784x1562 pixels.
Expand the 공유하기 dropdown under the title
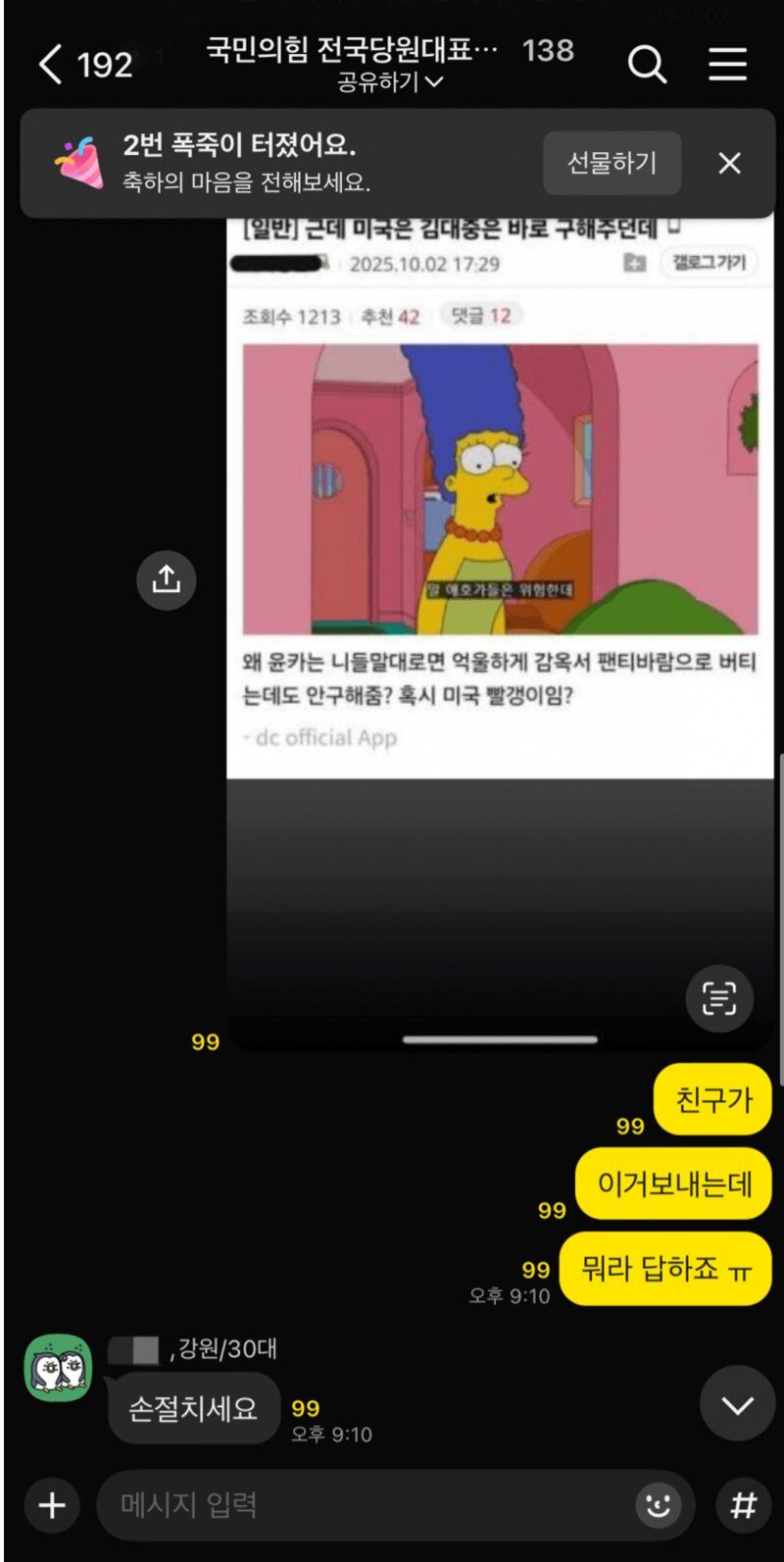click(390, 82)
